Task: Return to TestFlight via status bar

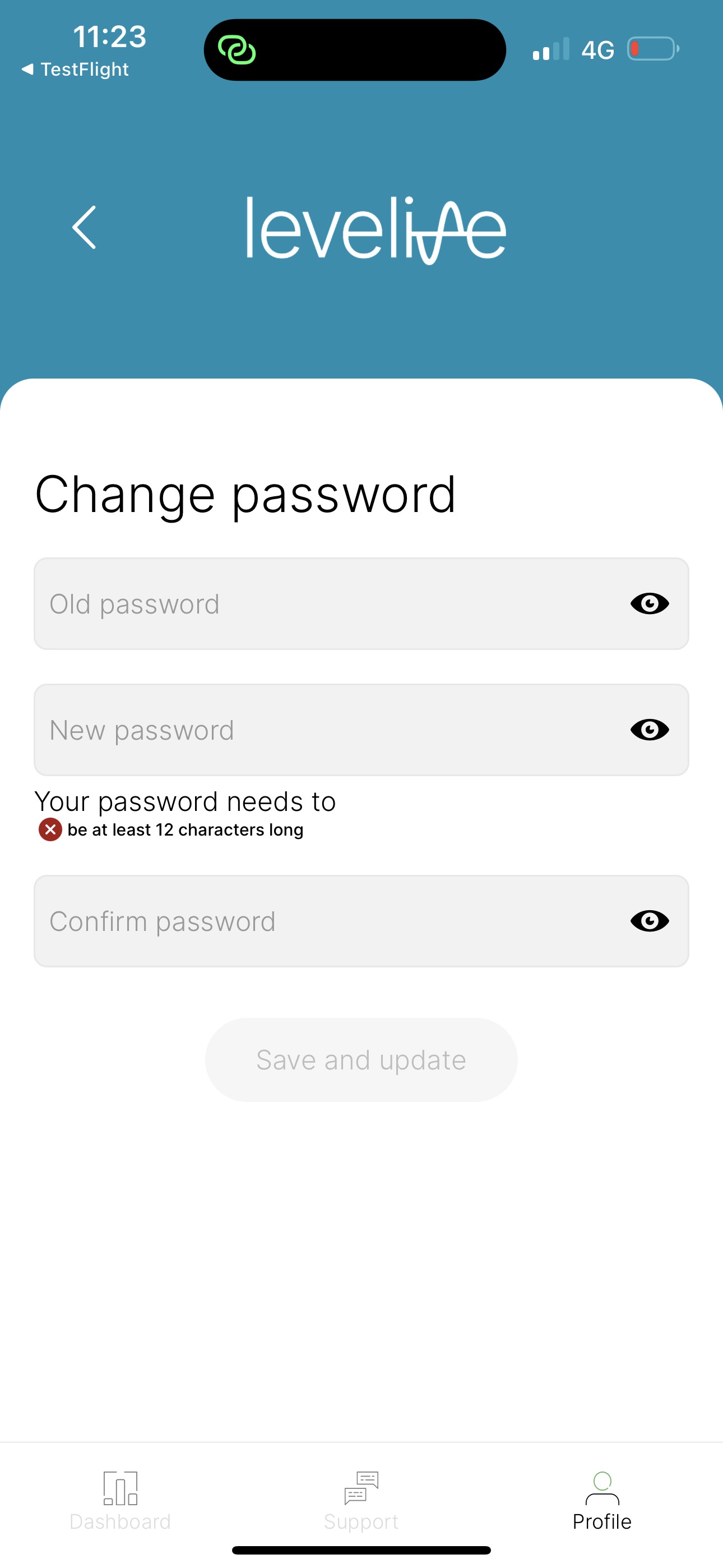Action: [76, 70]
